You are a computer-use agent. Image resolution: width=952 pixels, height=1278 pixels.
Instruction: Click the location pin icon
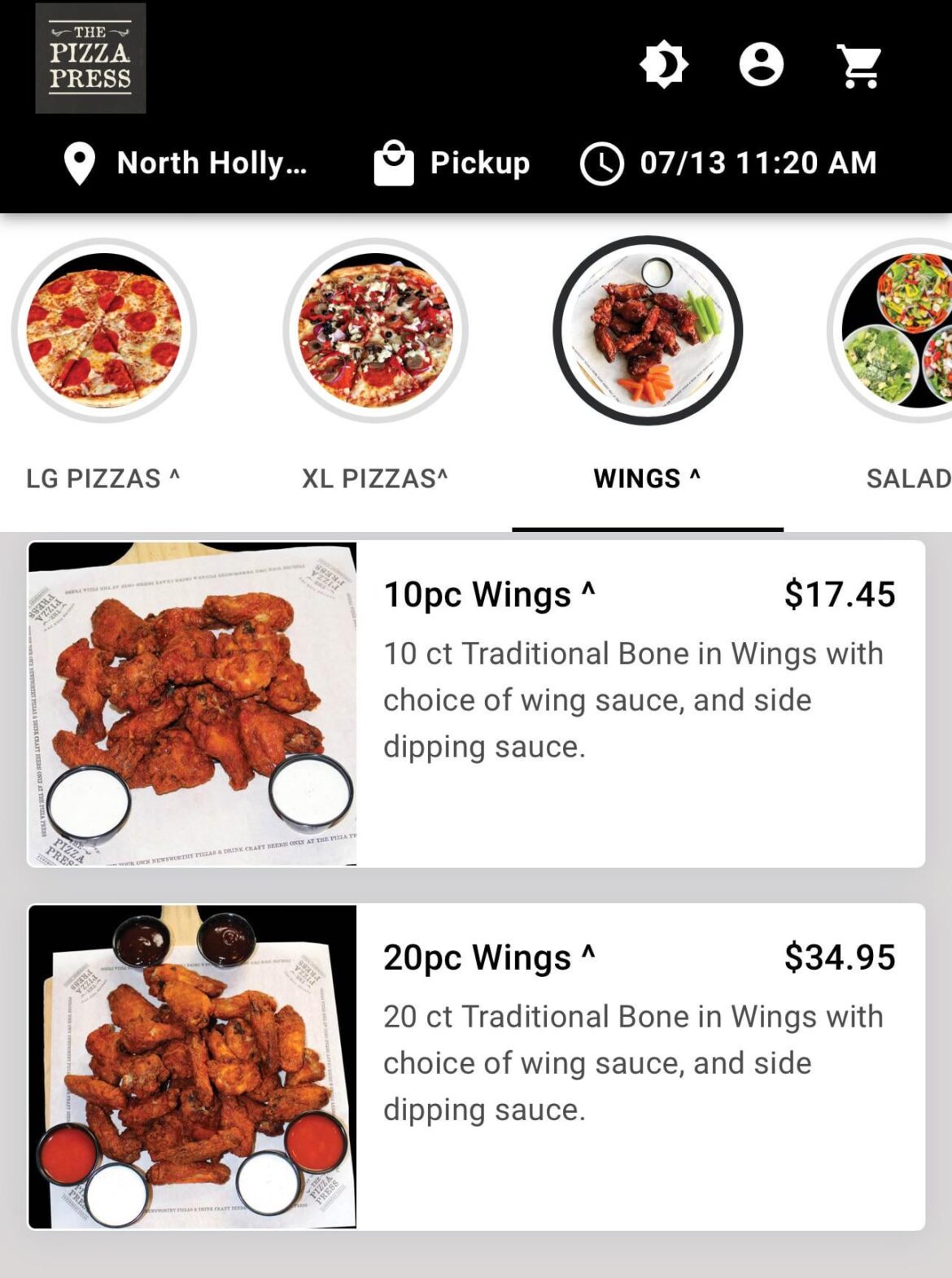(x=77, y=162)
